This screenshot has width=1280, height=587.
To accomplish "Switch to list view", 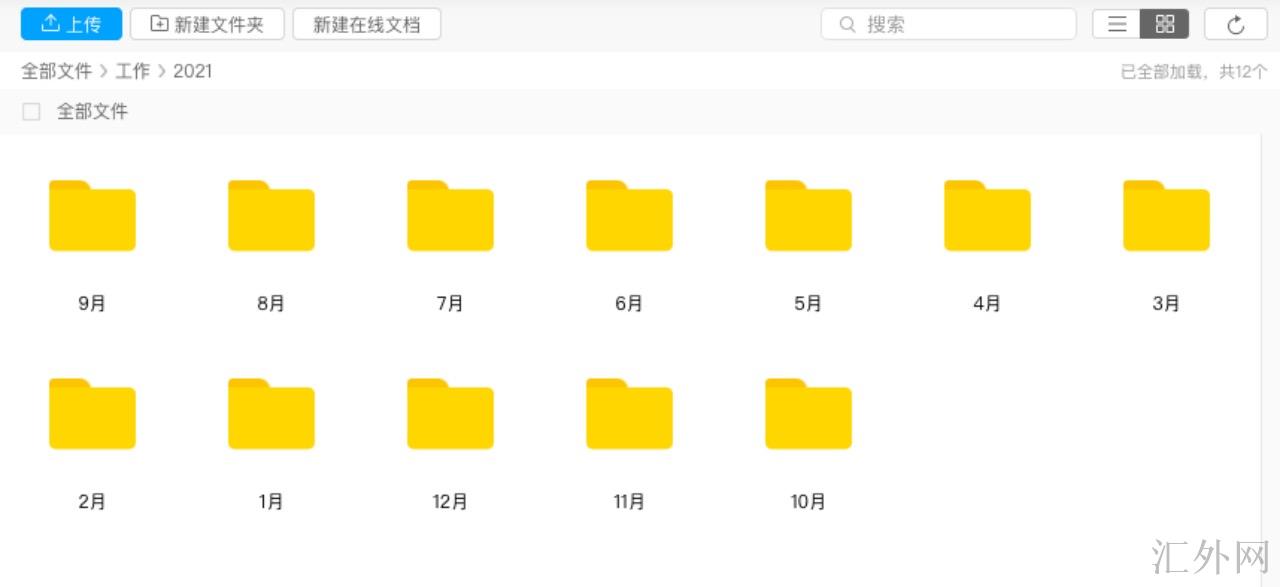I will [1117, 24].
